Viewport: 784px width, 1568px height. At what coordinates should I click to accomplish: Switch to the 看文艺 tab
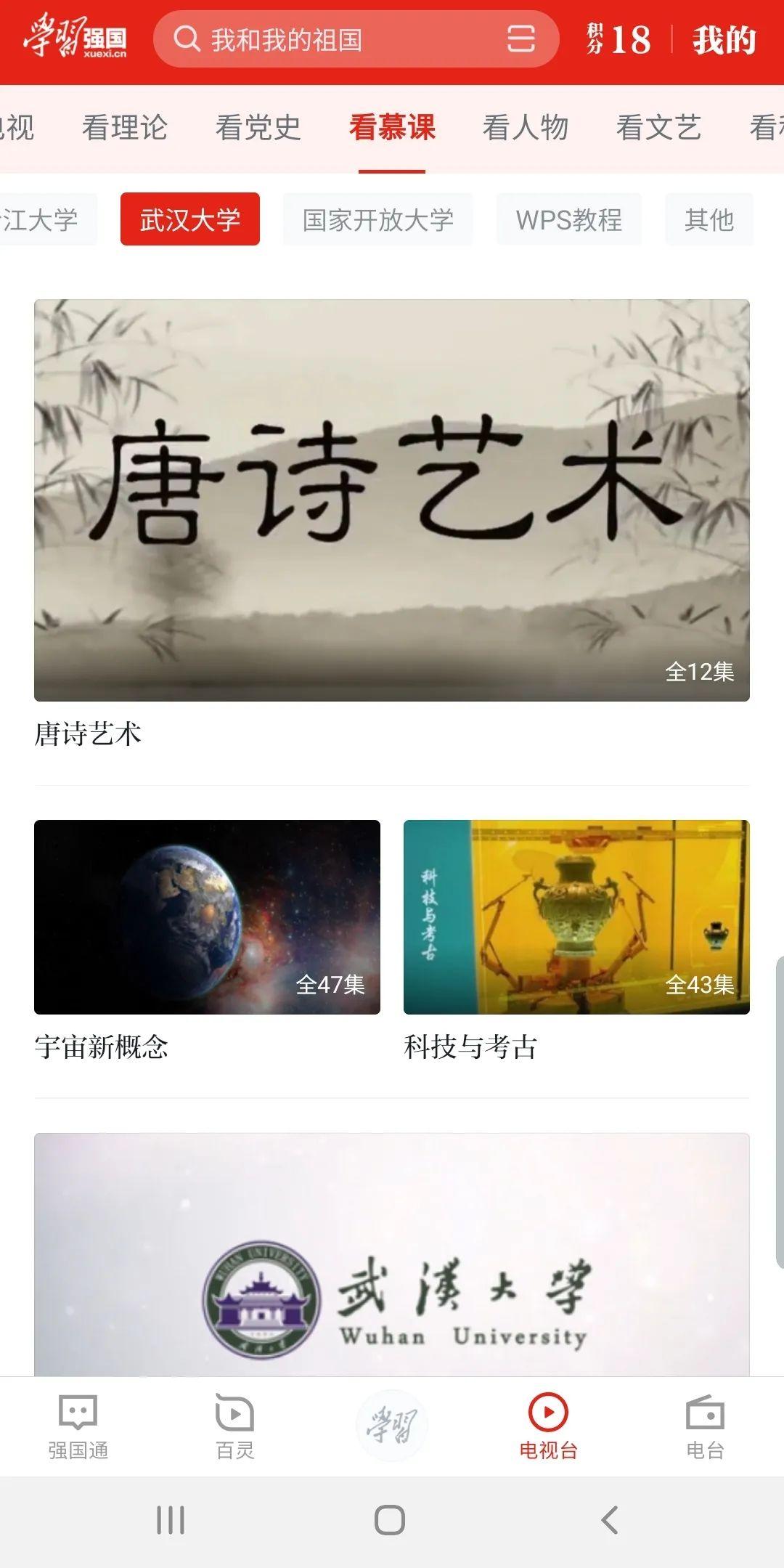[x=659, y=128]
